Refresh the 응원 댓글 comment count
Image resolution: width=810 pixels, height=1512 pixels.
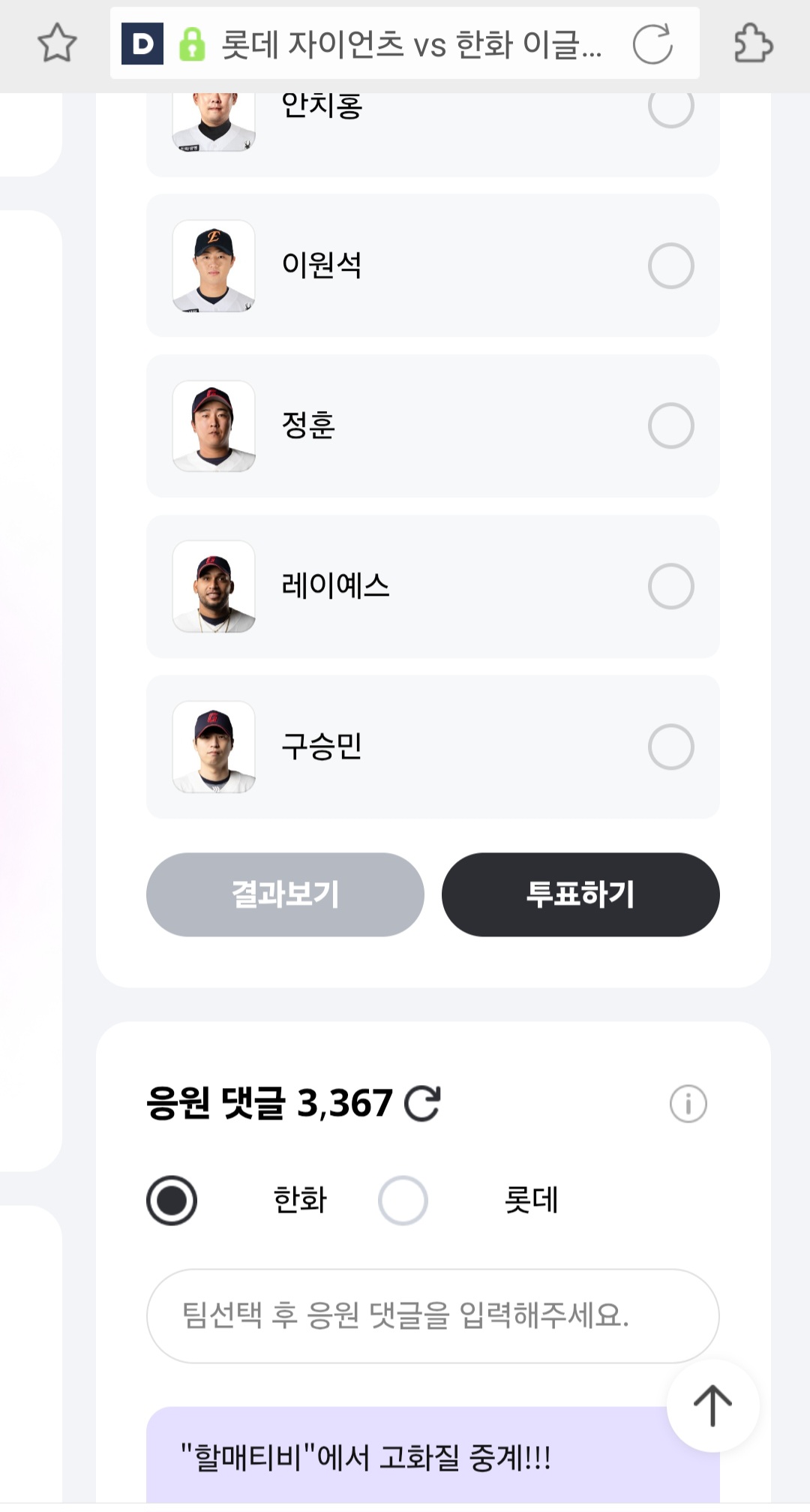point(422,1104)
